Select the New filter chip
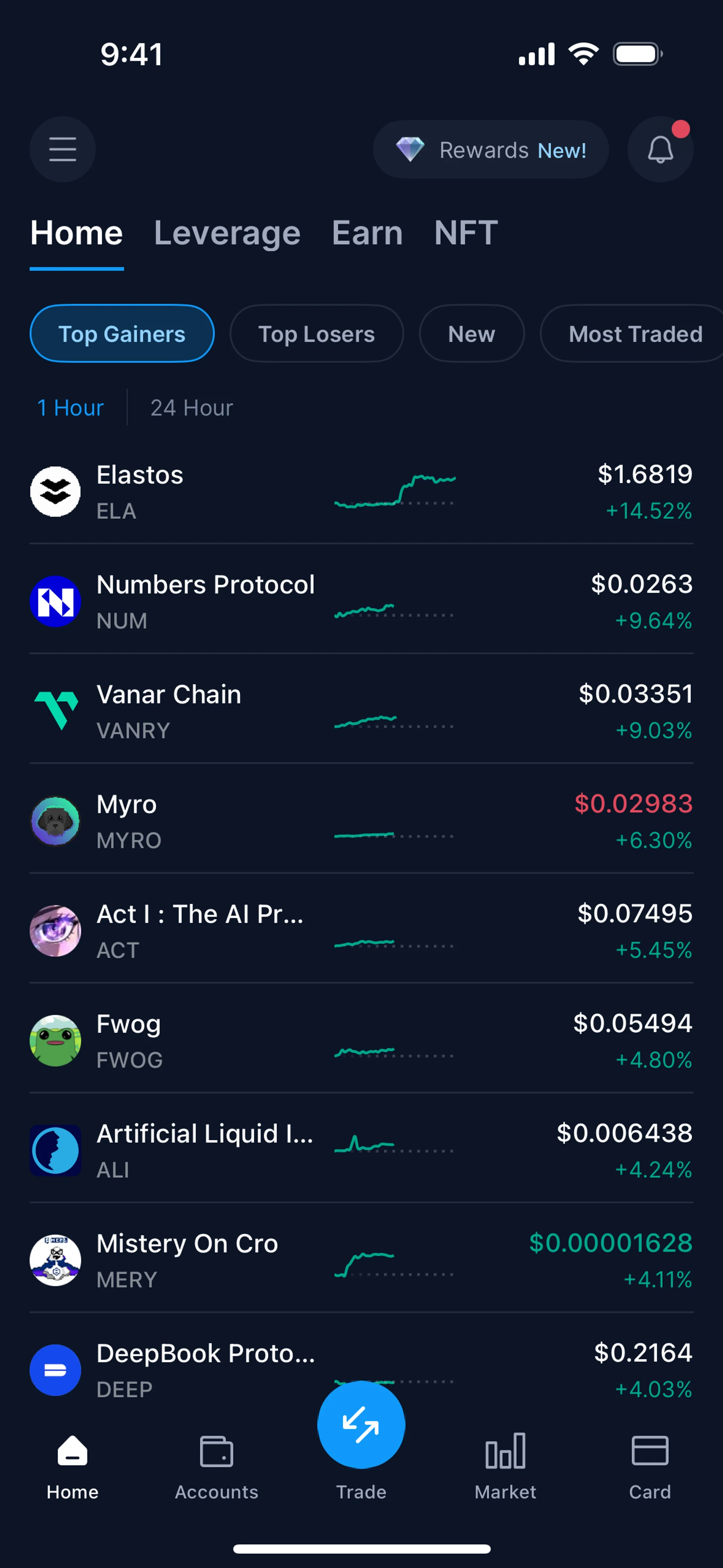The height and width of the screenshot is (1568, 723). (471, 333)
